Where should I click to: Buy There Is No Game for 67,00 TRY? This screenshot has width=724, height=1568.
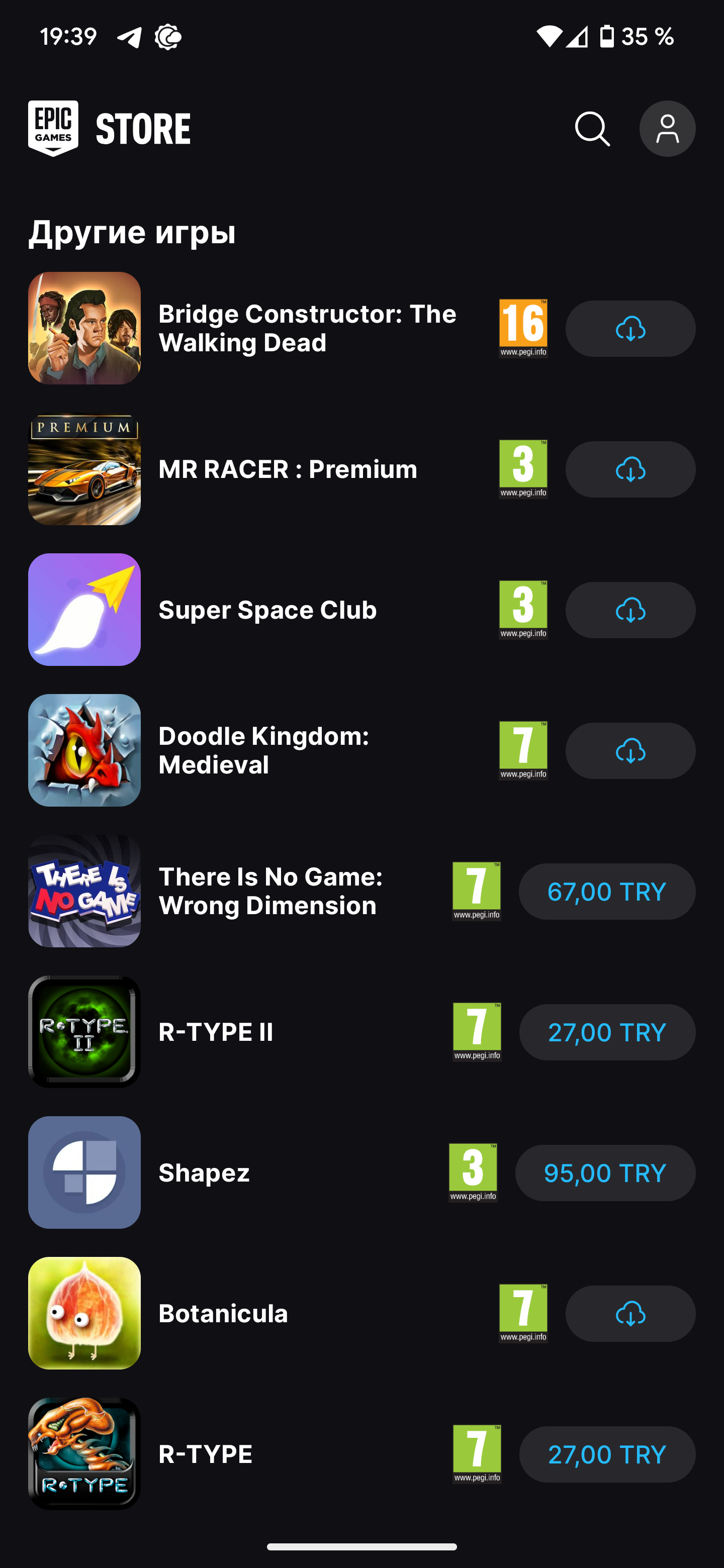pyautogui.click(x=606, y=891)
